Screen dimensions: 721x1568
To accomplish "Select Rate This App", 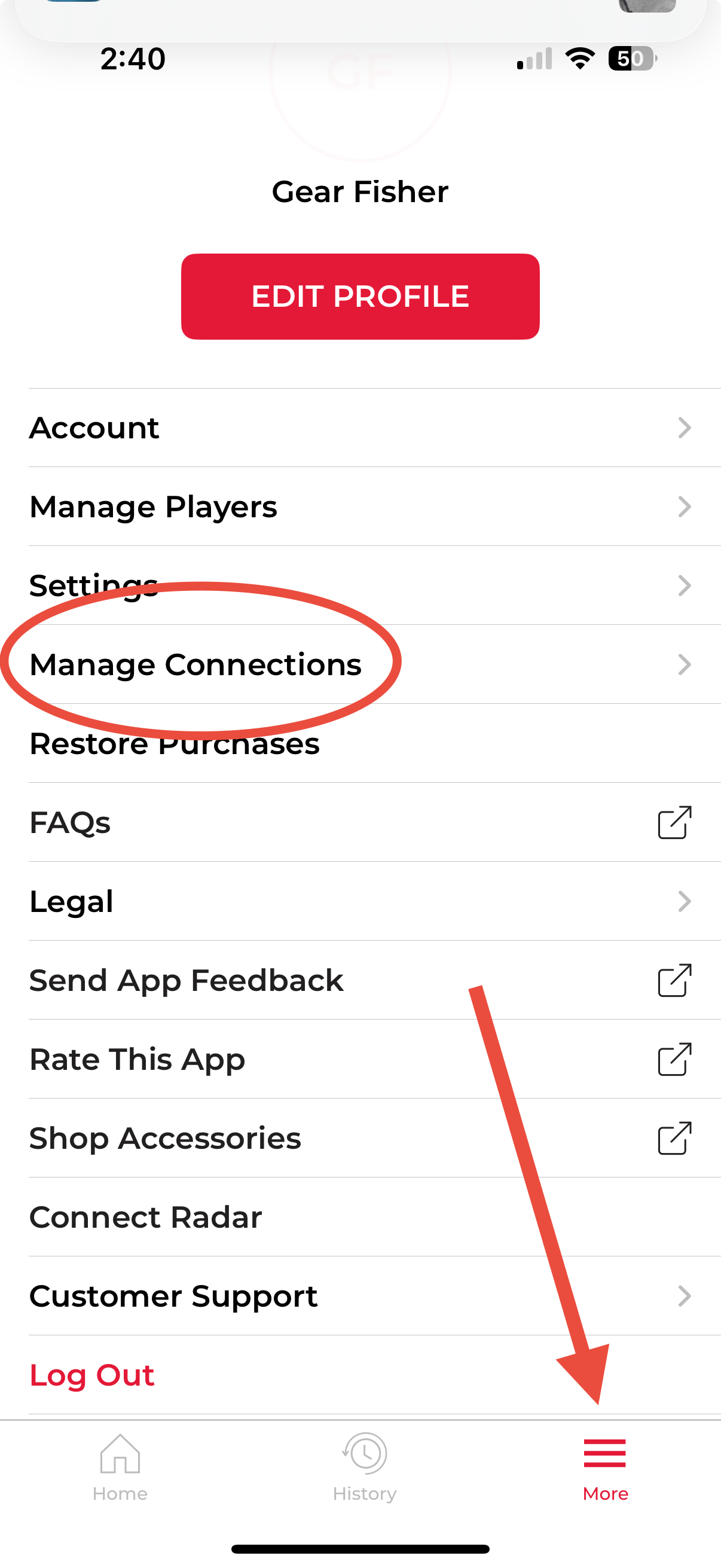I will coord(375,1059).
